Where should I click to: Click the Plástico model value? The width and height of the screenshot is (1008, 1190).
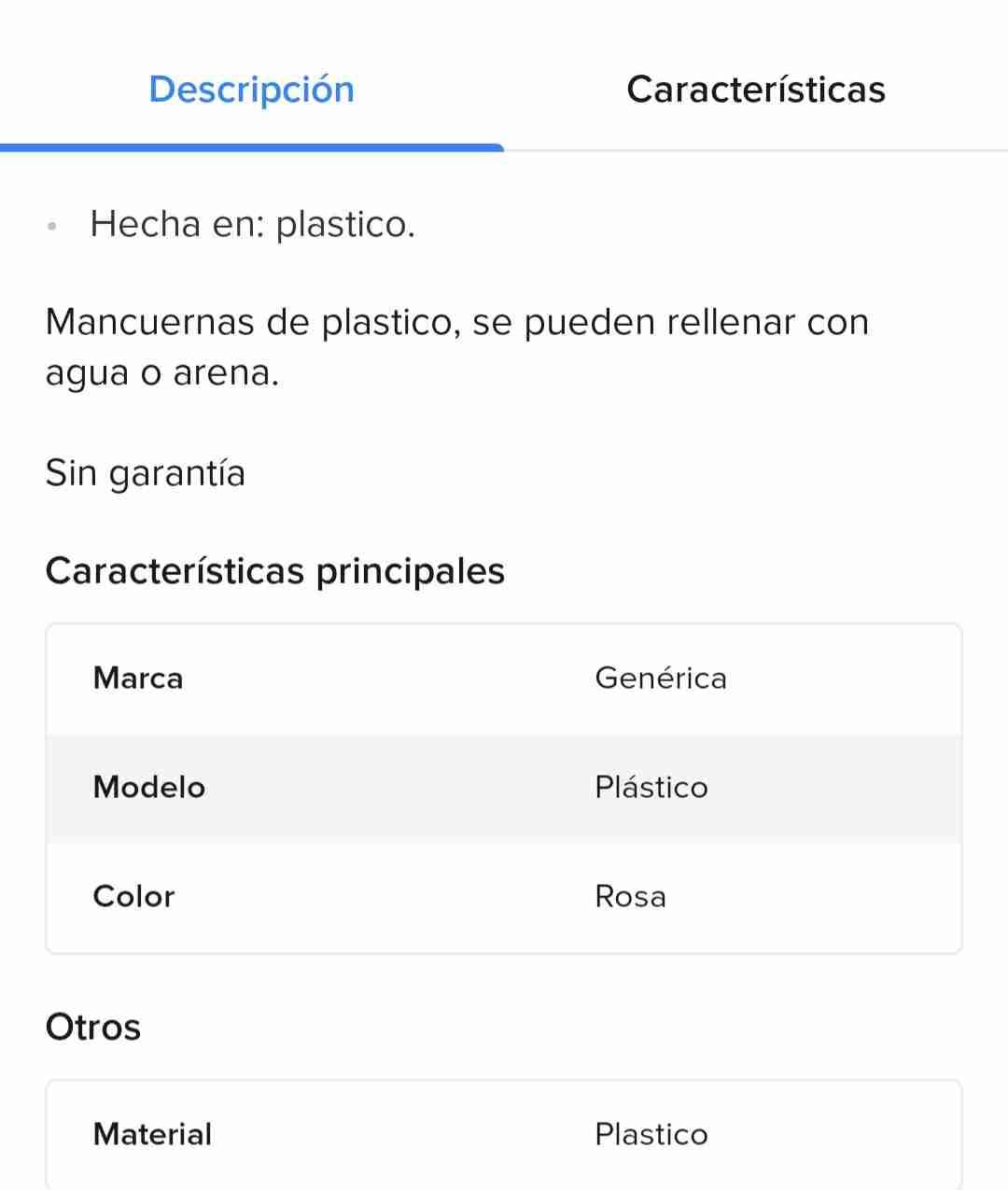[x=651, y=787]
